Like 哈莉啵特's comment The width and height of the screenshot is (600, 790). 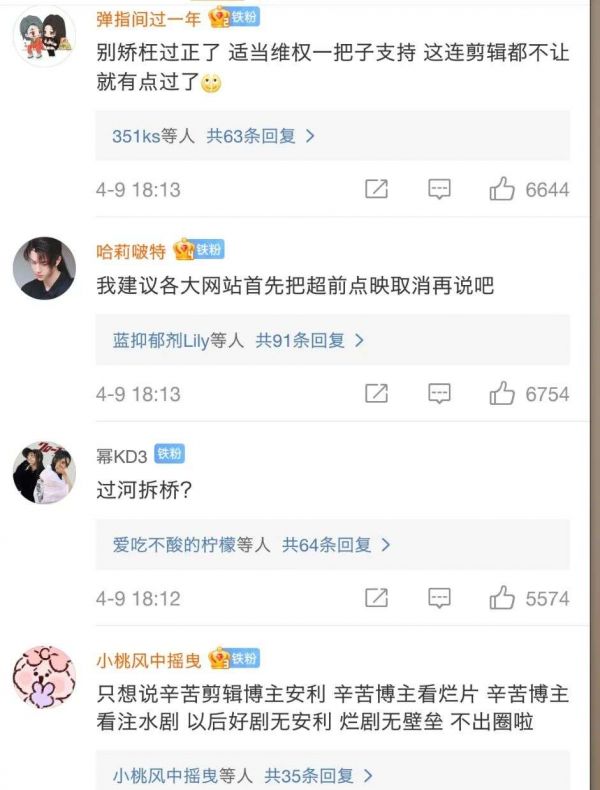pyautogui.click(x=502, y=393)
